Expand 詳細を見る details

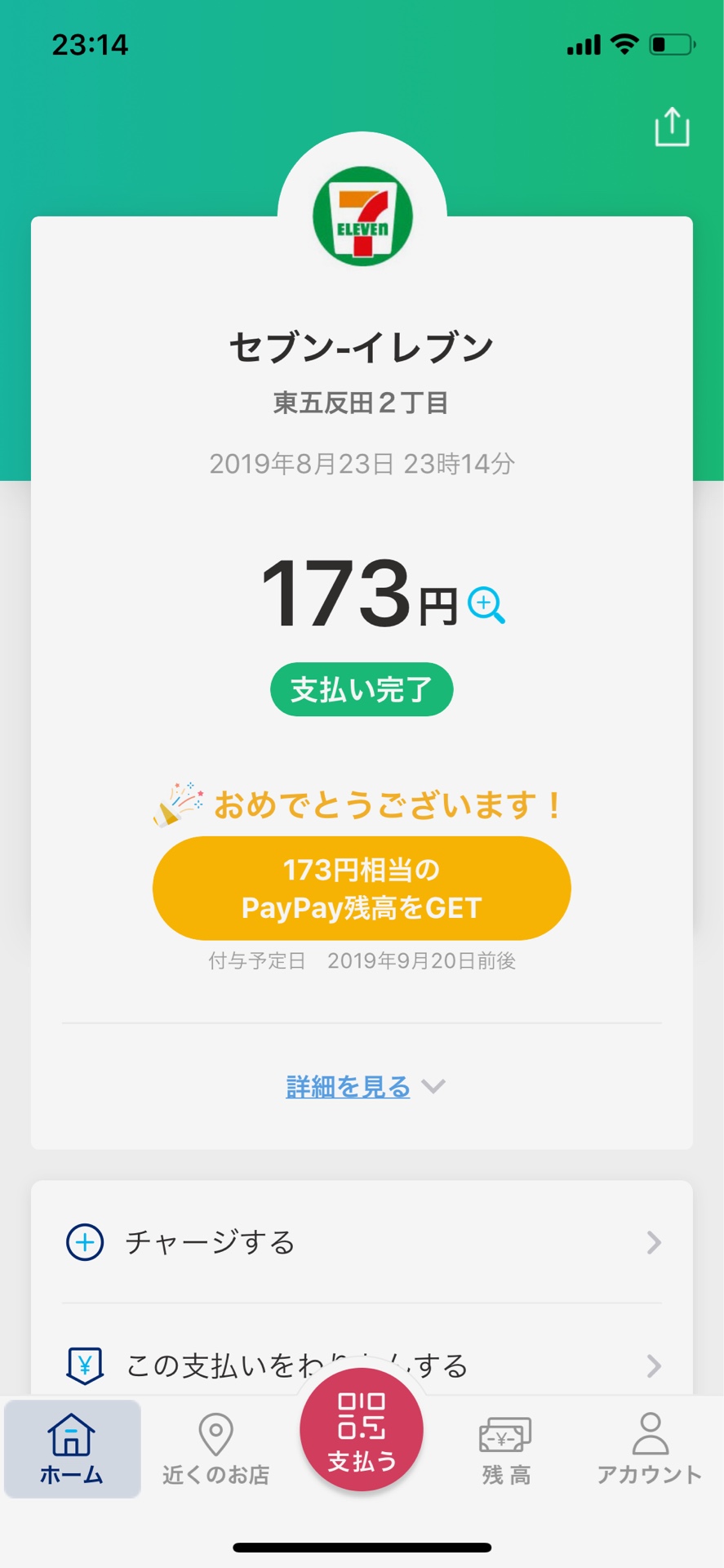coord(365,1087)
